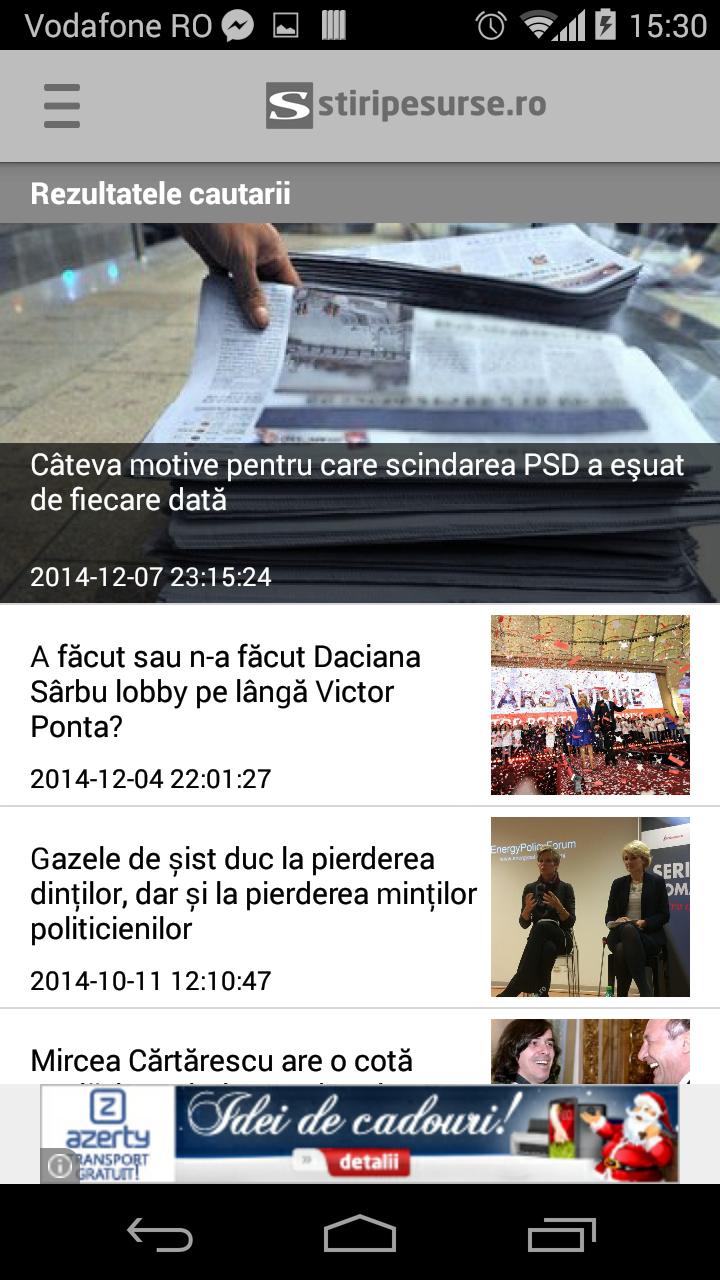
Task: Go to the home screen
Action: pos(360,1234)
